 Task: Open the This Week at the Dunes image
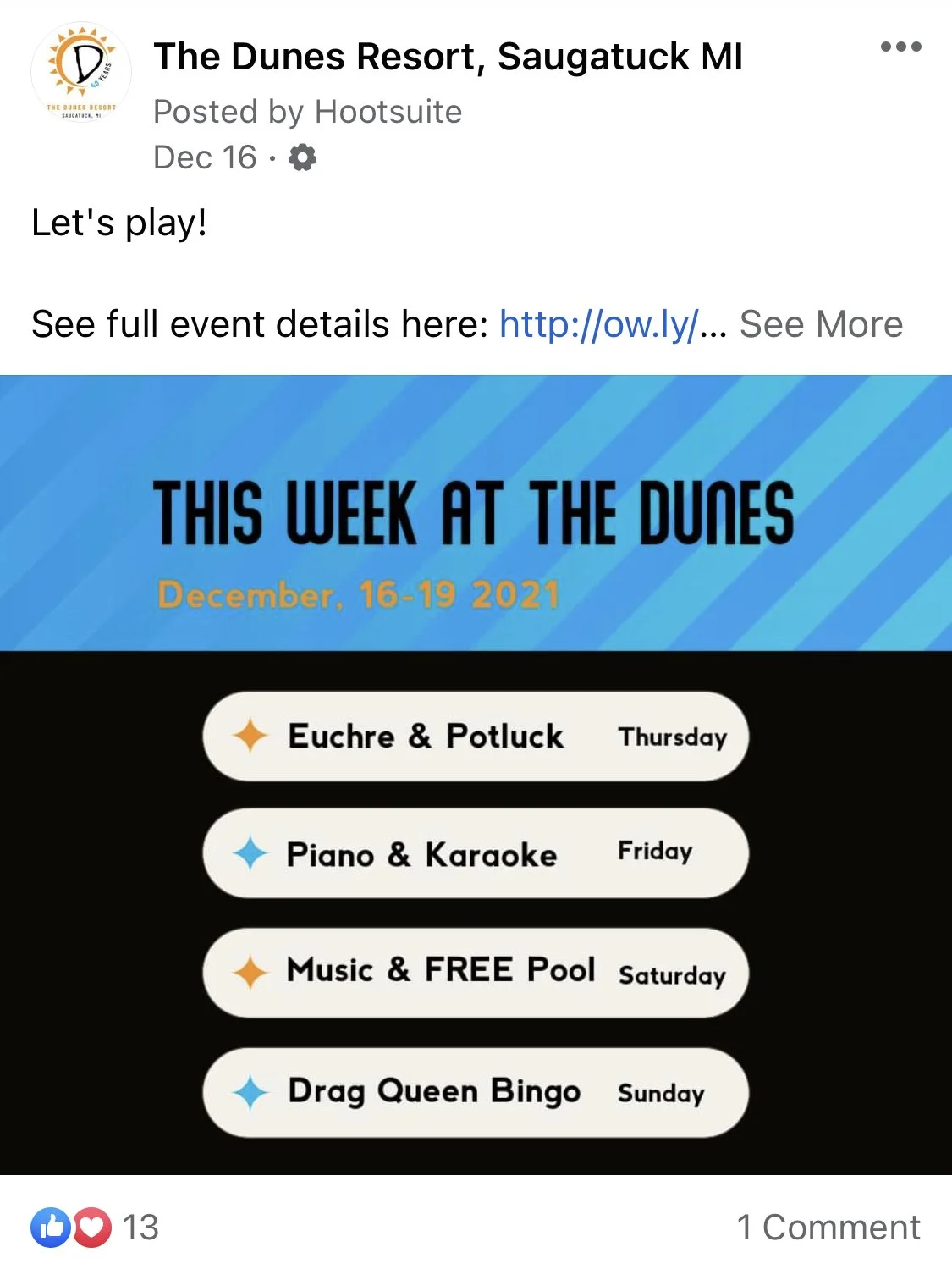pyautogui.click(x=476, y=774)
